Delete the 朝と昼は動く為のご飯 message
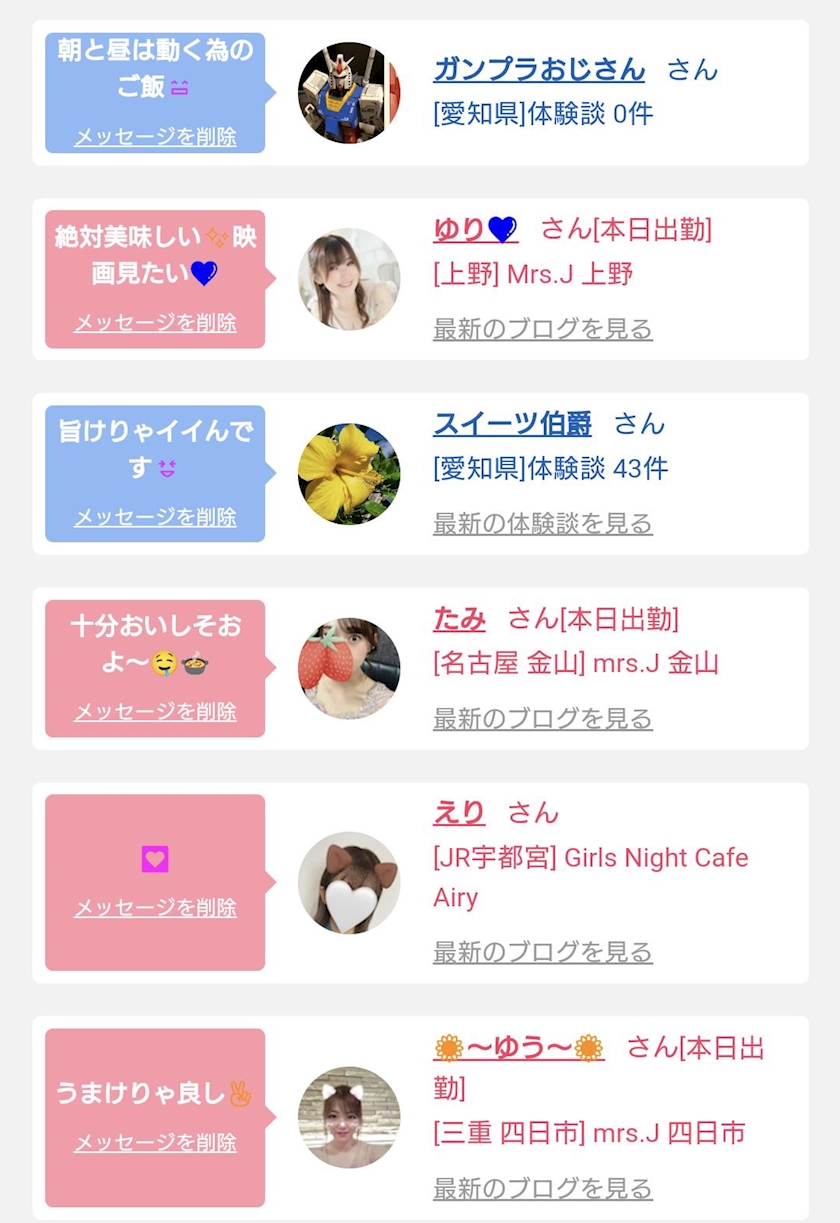 (155, 137)
